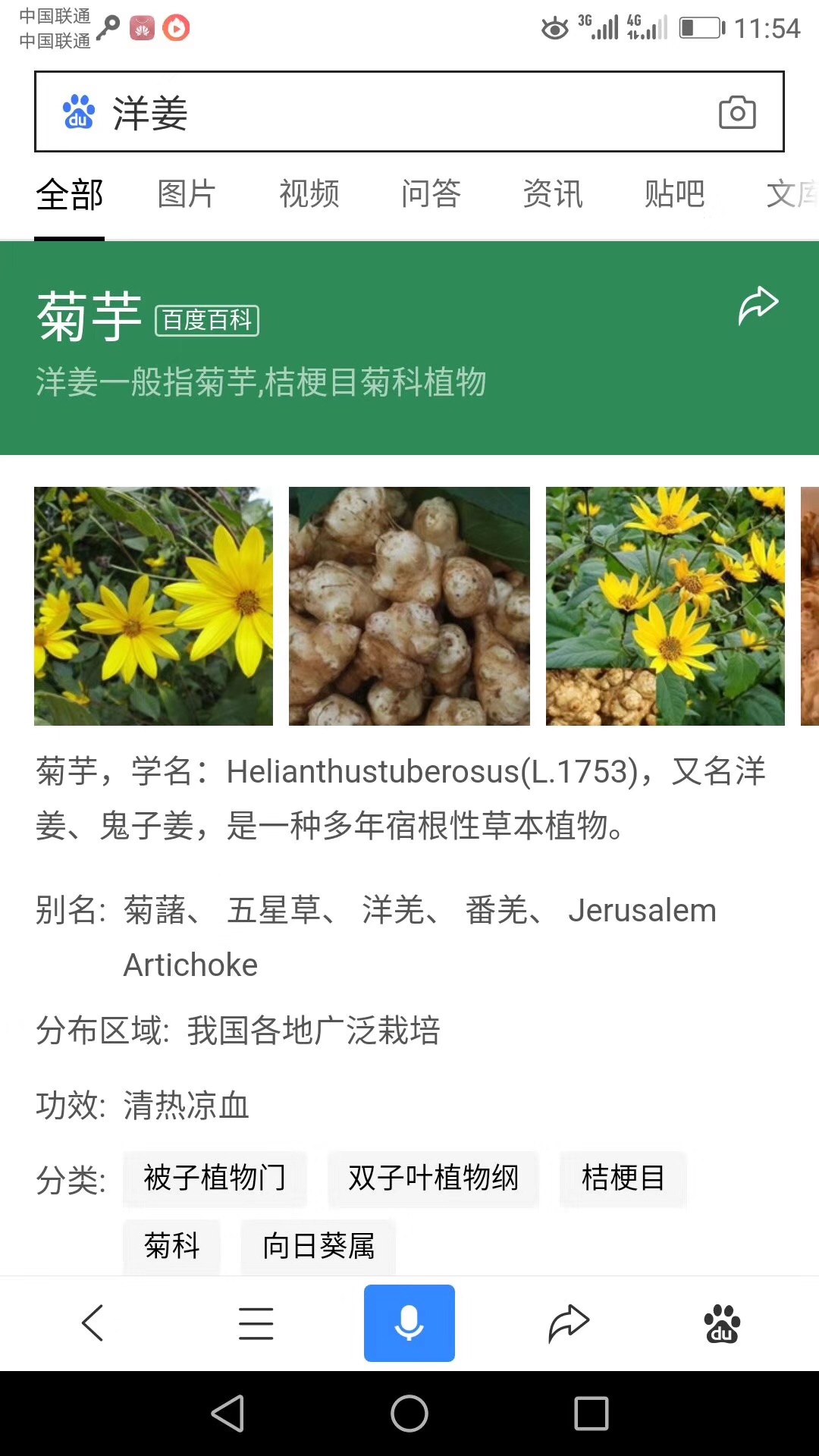Go back using the system back button

point(227,1414)
